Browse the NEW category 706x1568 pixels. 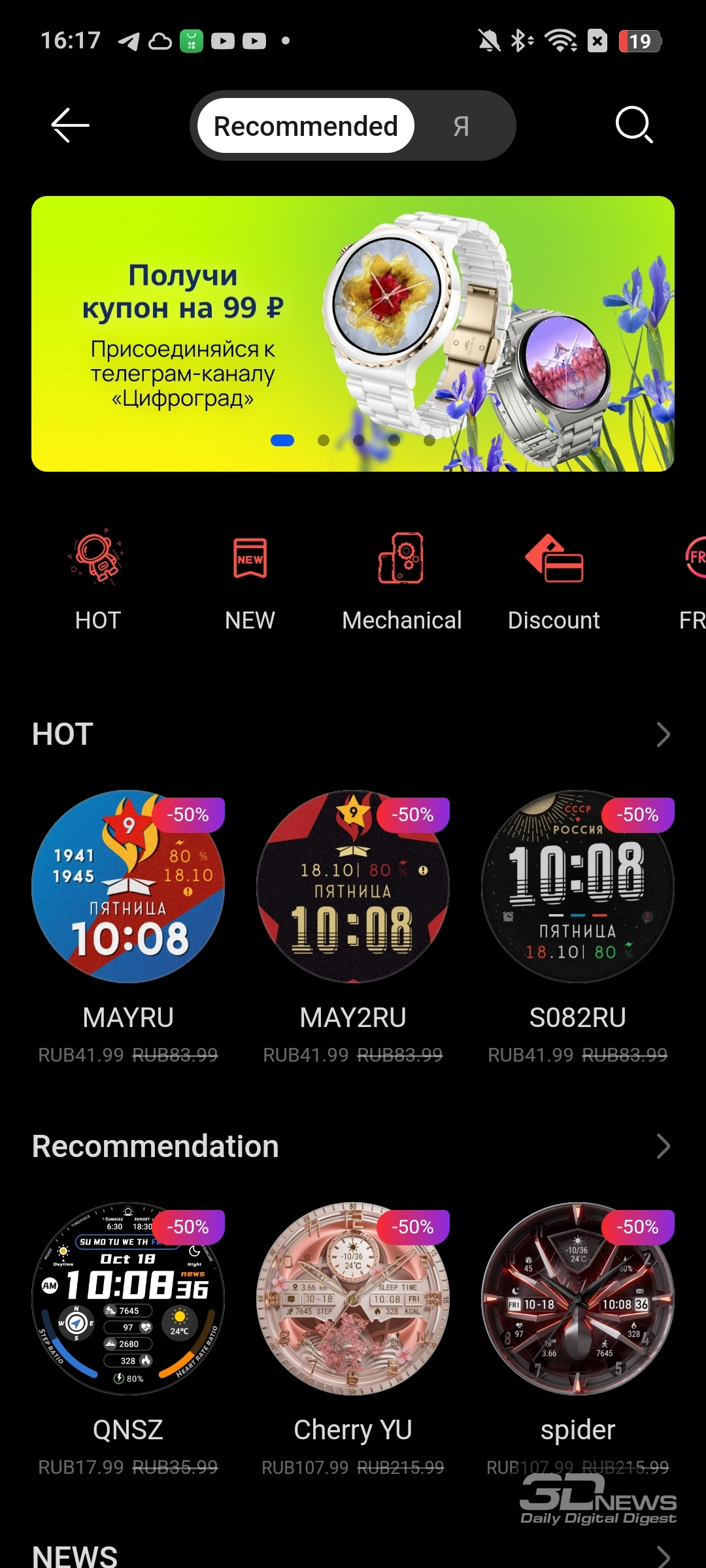coord(250,582)
